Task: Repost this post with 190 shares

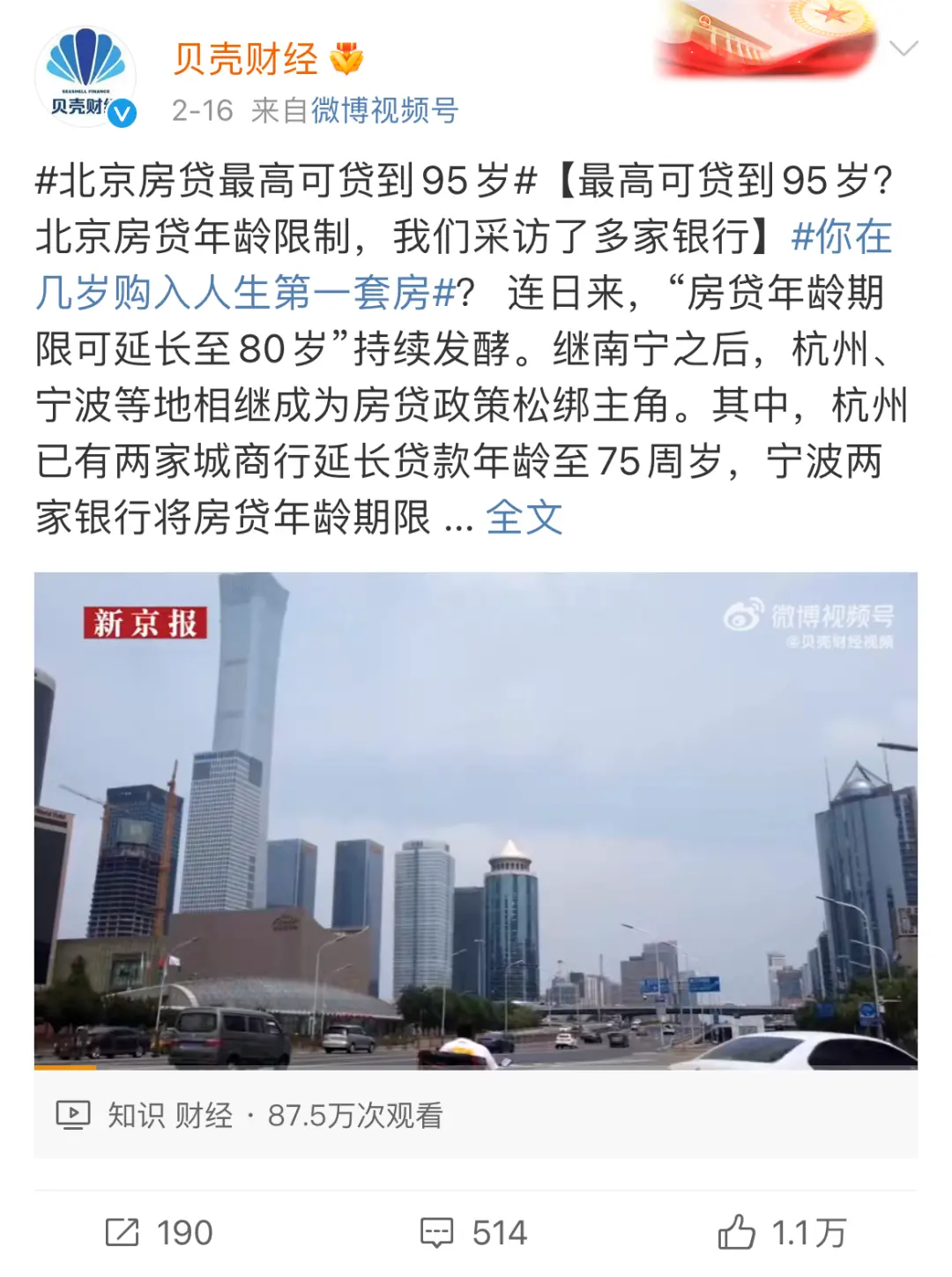Action: point(159,1232)
